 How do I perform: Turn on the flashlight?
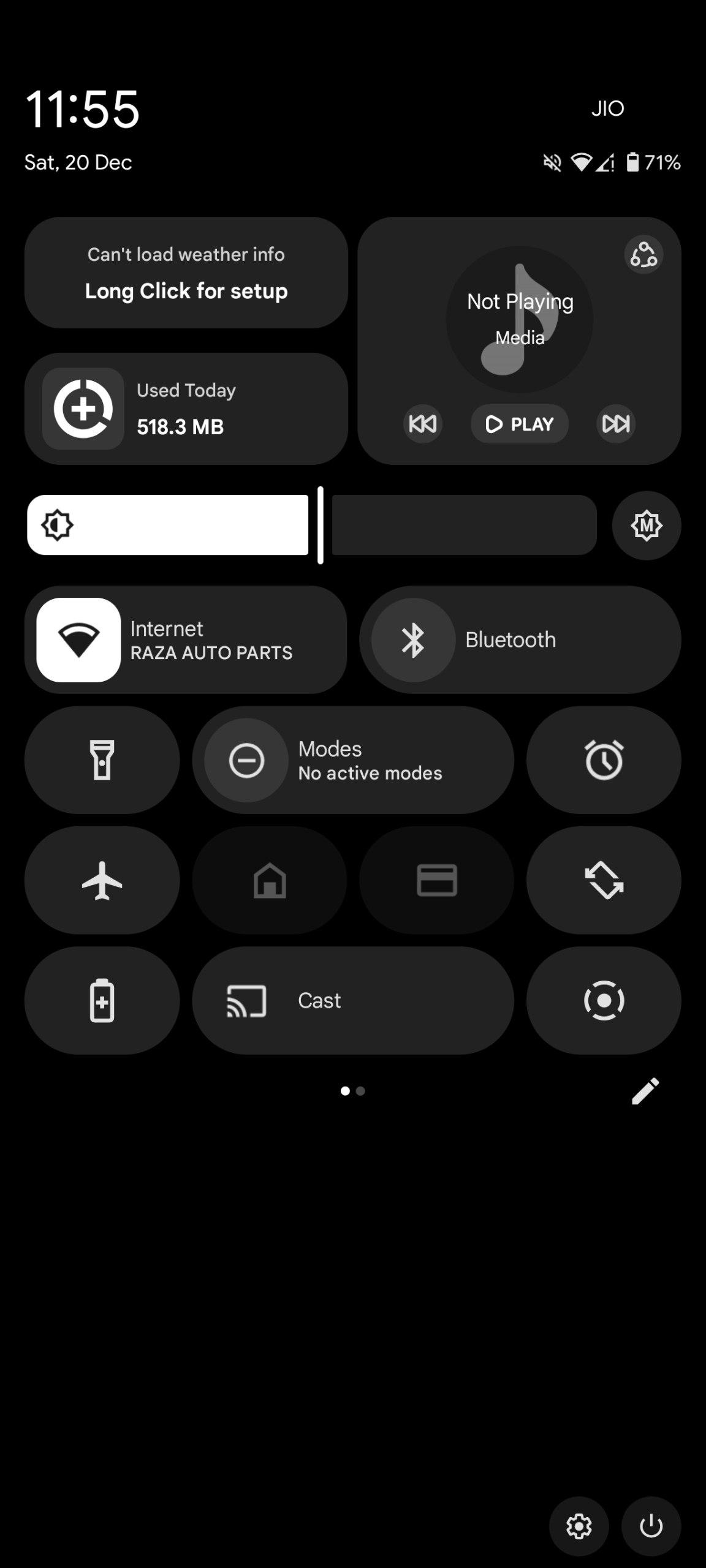(102, 760)
